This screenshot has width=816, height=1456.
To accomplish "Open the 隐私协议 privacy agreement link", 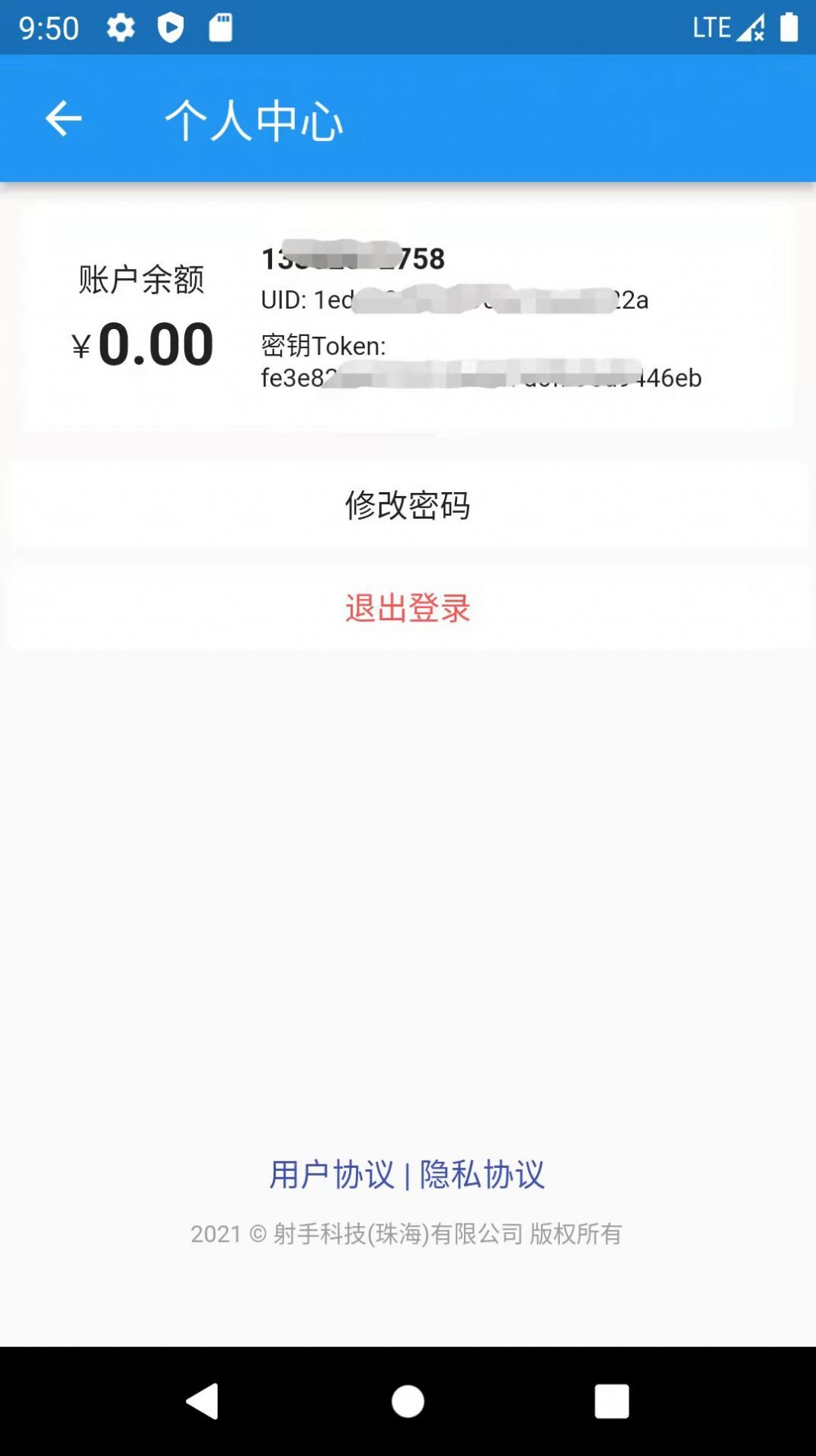I will point(480,1175).
